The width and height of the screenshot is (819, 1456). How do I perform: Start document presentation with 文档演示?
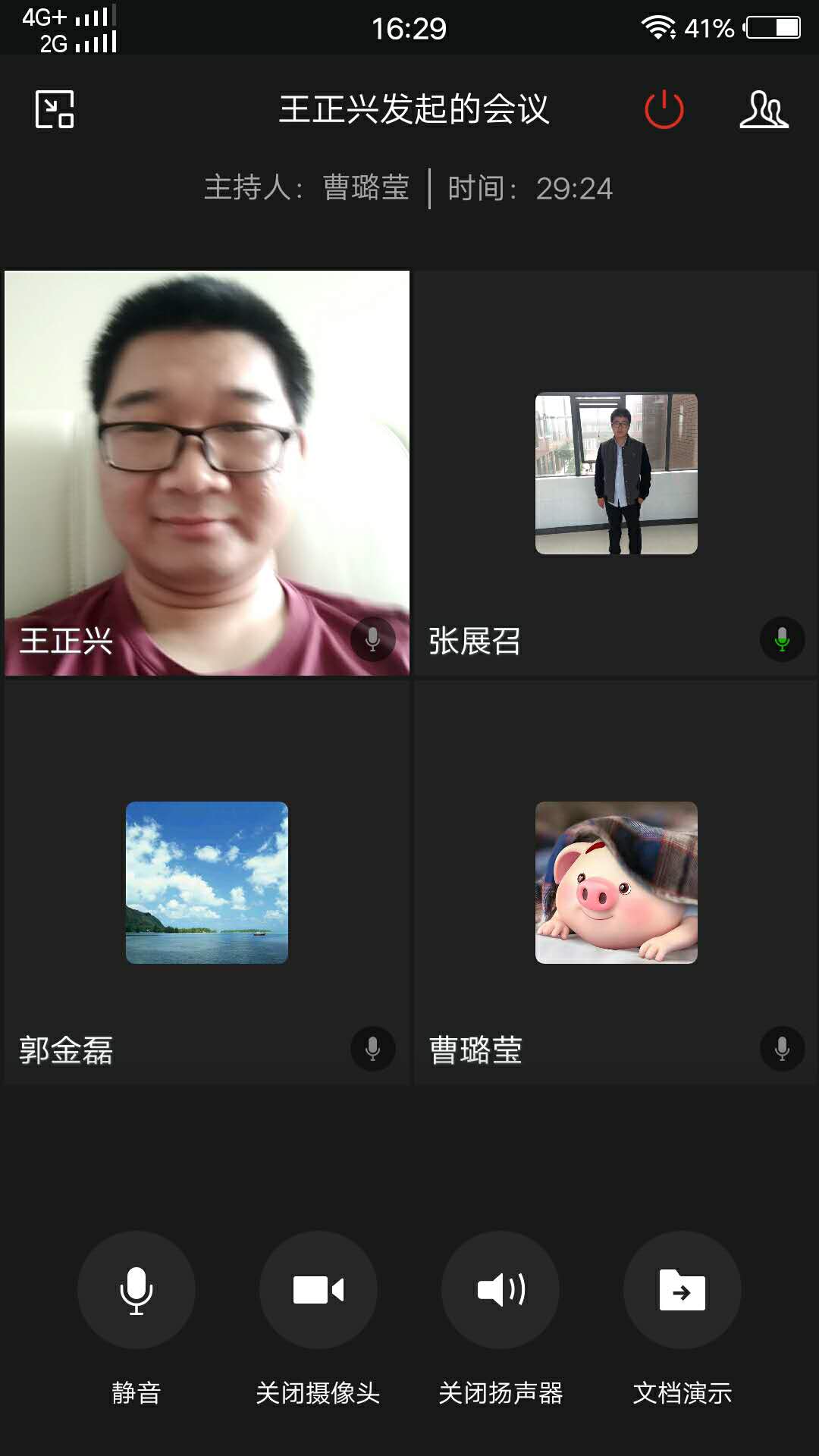click(x=682, y=1290)
